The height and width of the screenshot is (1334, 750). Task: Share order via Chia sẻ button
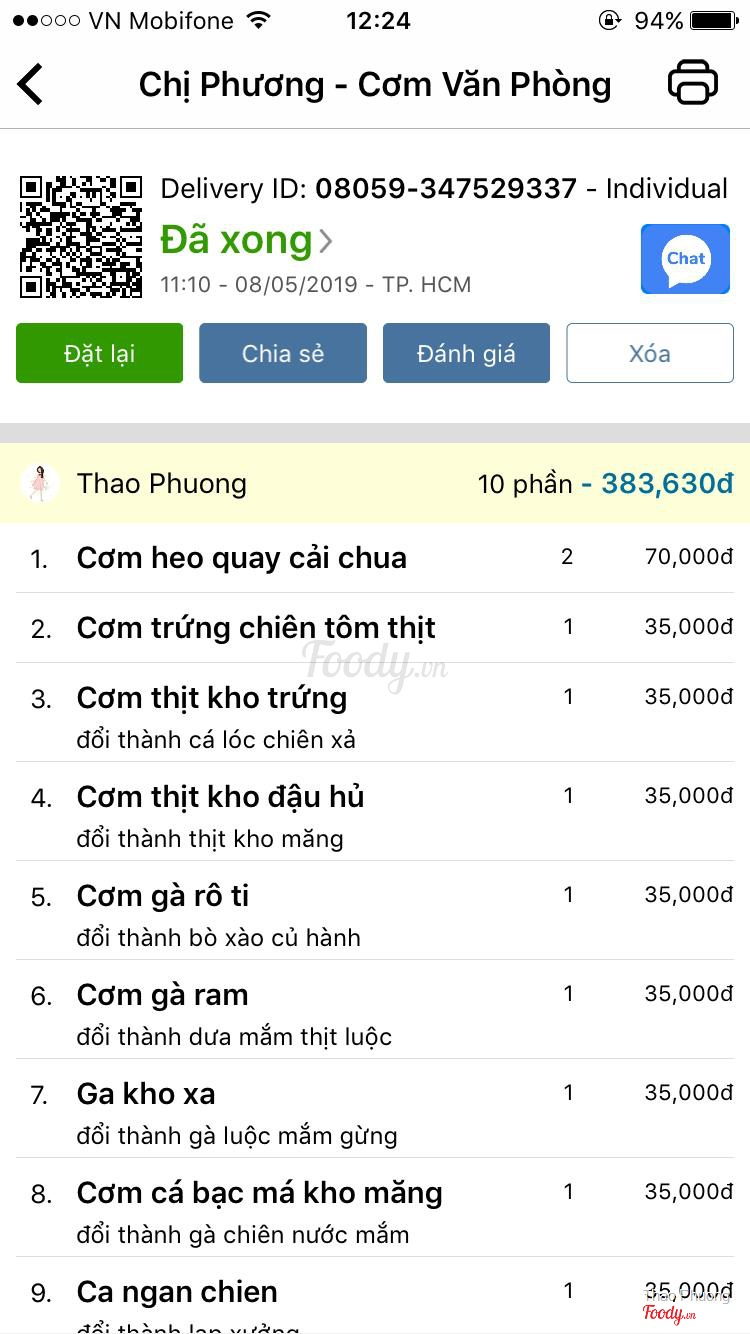pyautogui.click(x=283, y=353)
